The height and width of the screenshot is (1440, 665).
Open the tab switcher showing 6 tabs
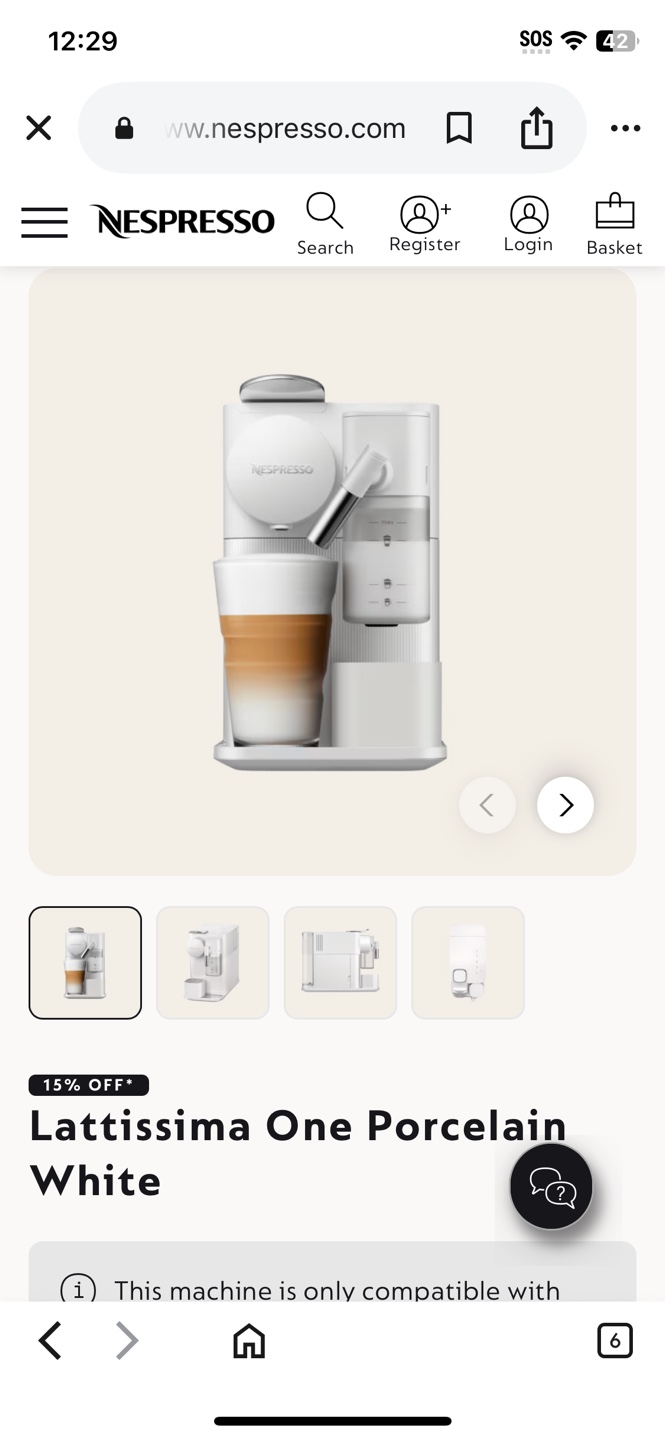coord(615,1341)
